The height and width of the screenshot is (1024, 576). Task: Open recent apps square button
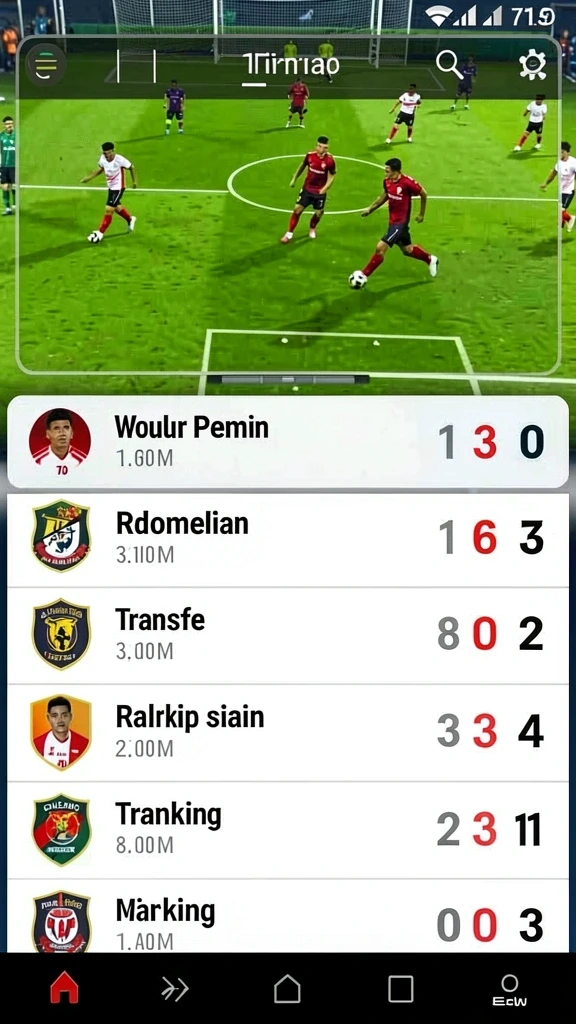(400, 989)
